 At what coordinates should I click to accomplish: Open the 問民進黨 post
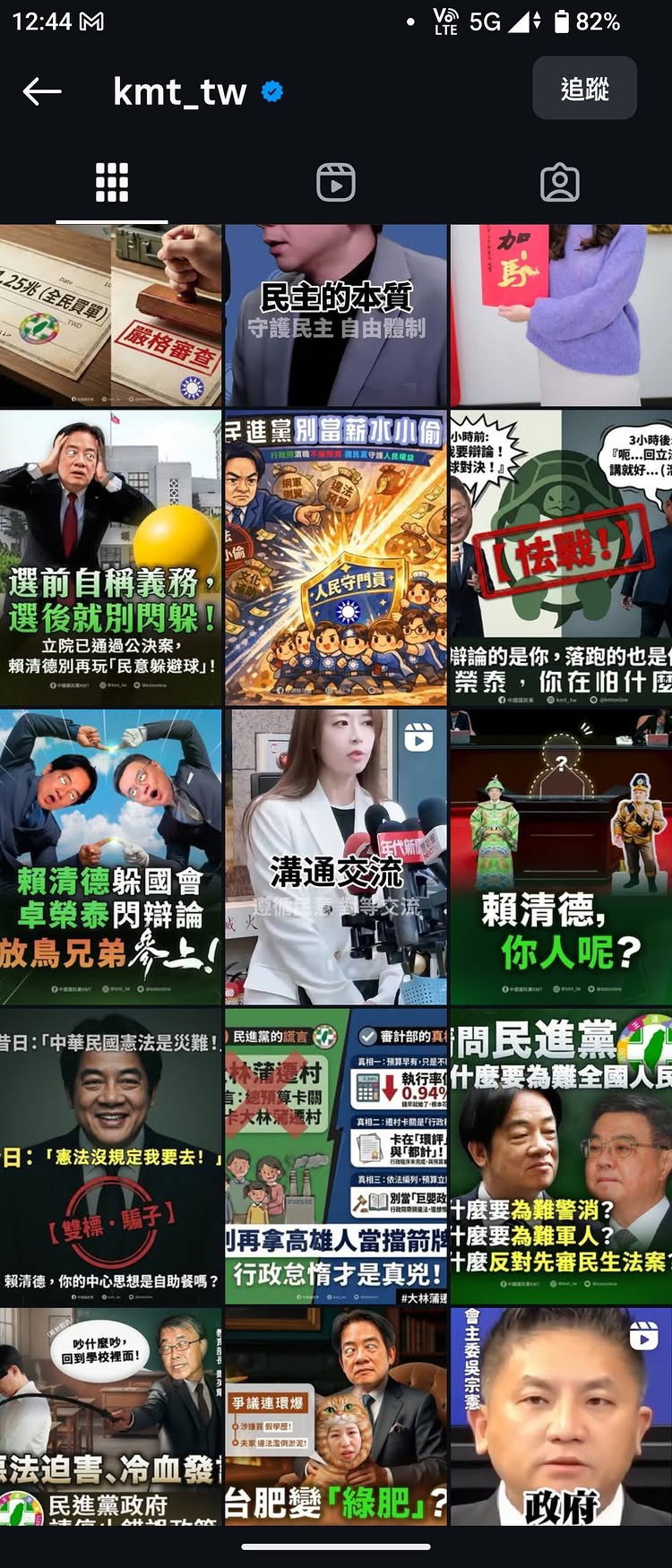pos(561,1156)
